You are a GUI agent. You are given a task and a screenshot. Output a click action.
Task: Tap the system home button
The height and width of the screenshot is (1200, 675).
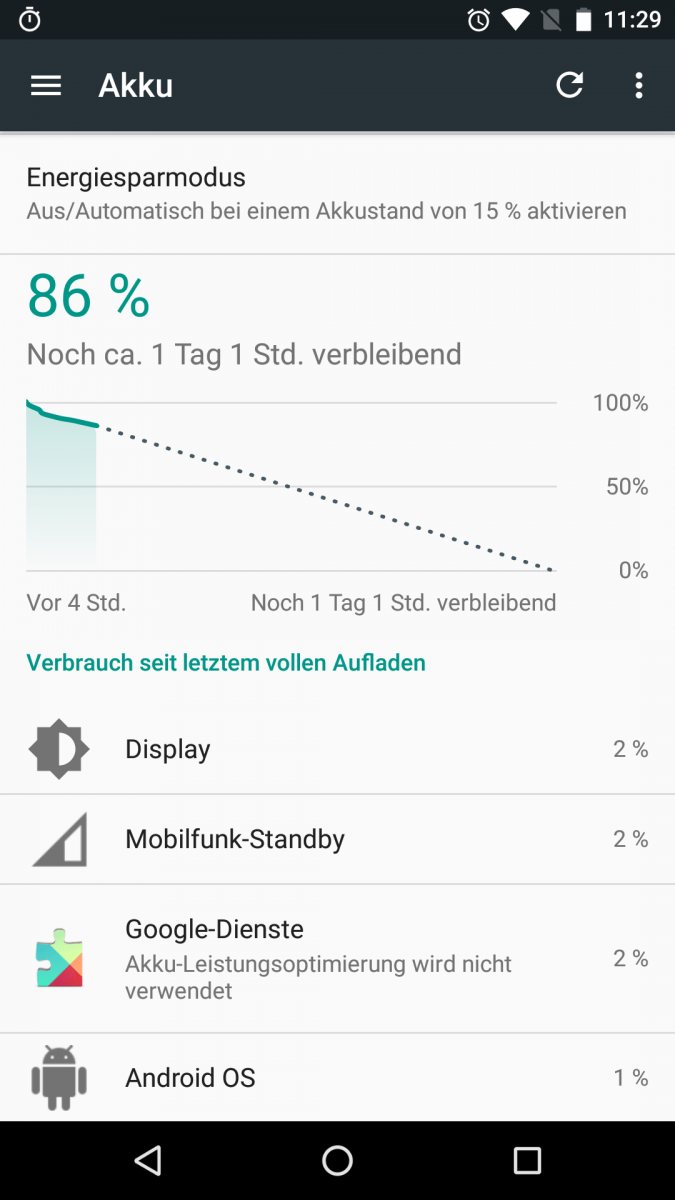(x=337, y=1160)
